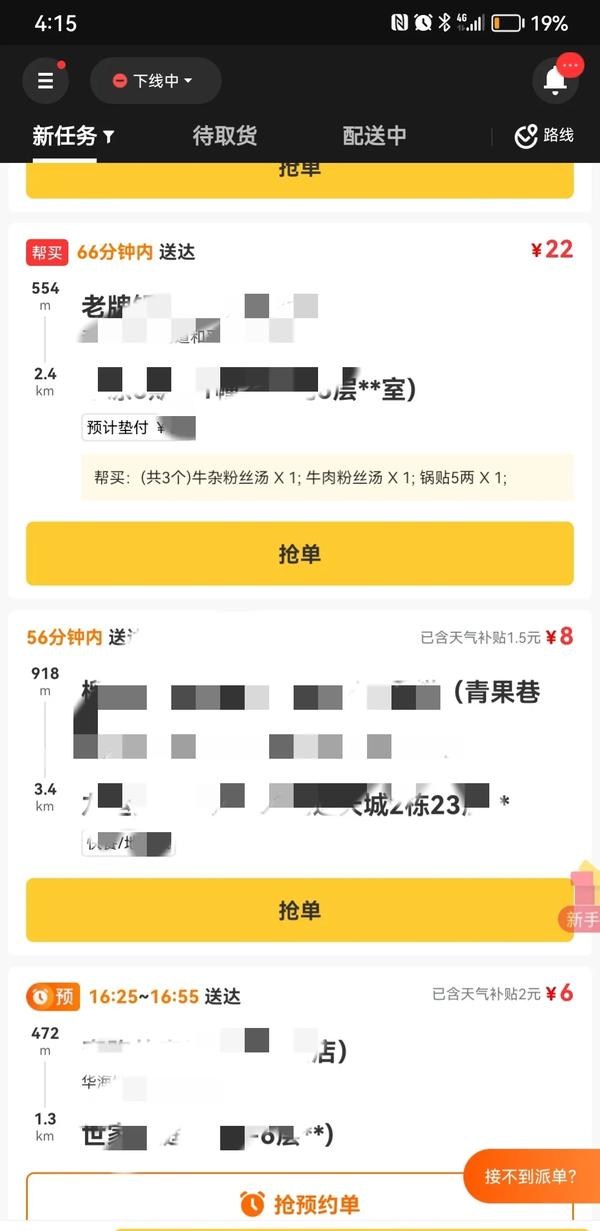Grab the ¥8 56分钟内 order with 抢单
Viewport: 600px width, 1231px height.
299,910
